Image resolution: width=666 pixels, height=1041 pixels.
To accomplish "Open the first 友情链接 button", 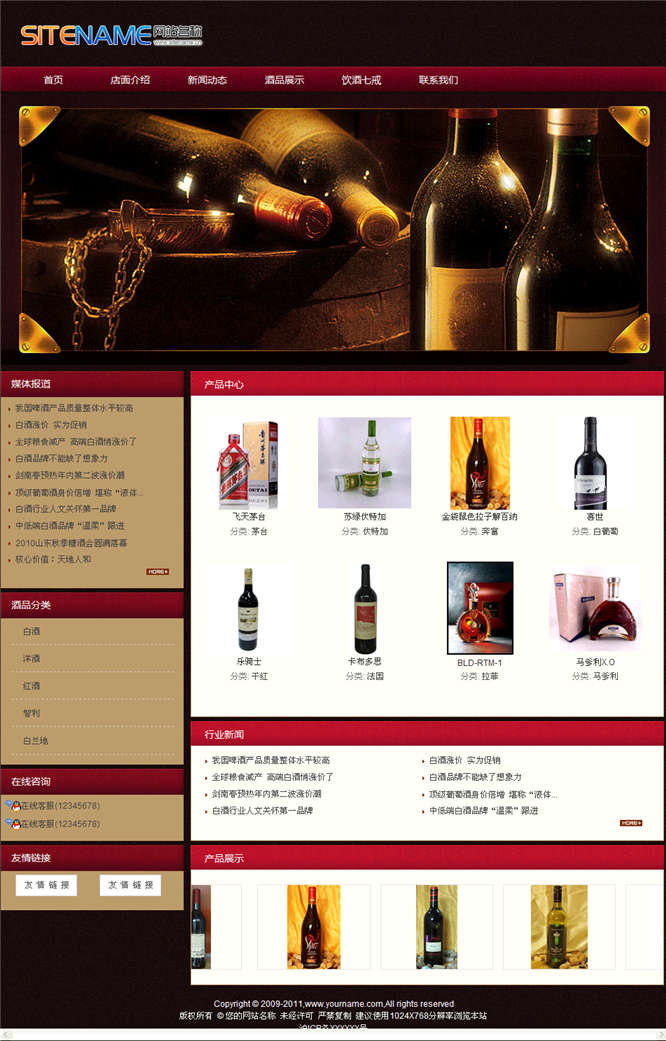I will tap(46, 885).
